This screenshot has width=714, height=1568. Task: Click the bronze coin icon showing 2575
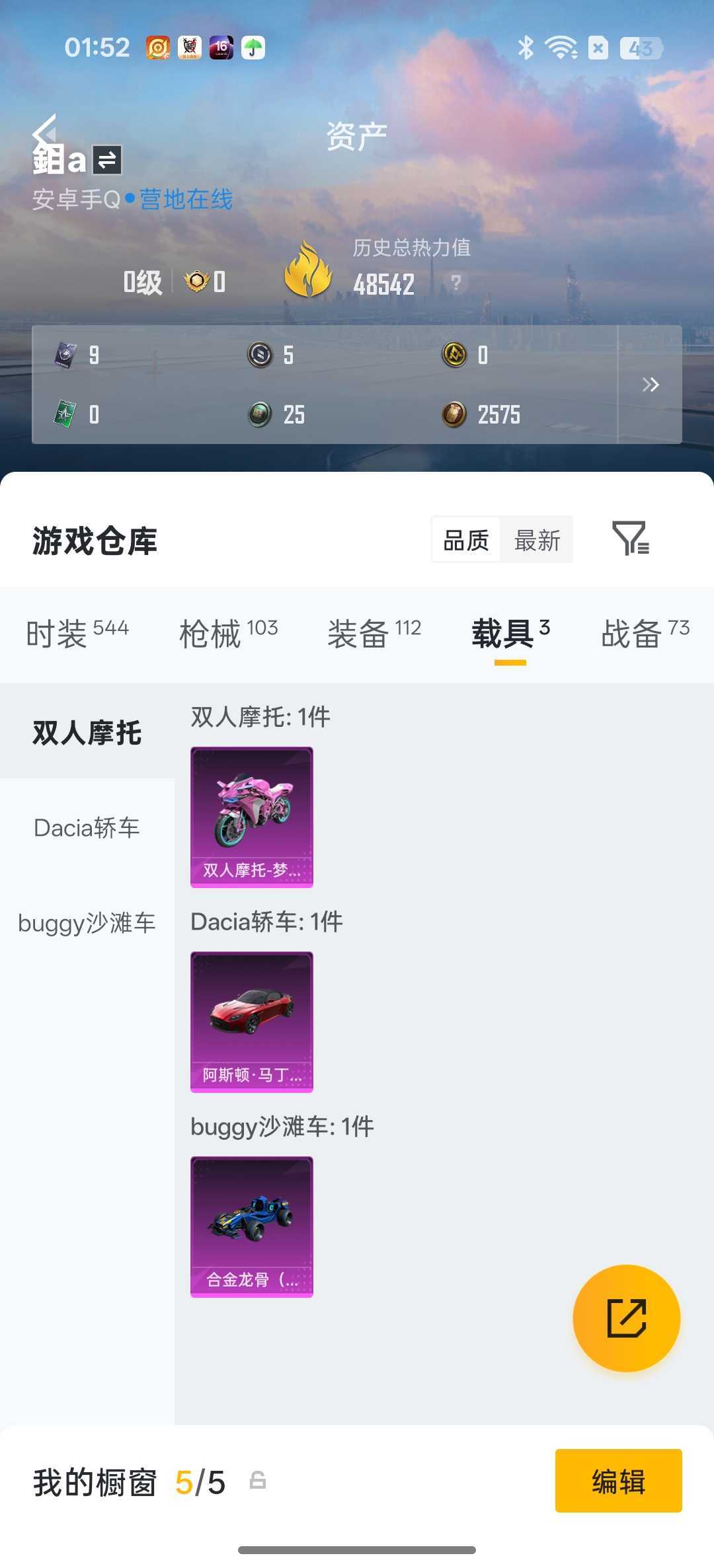click(x=455, y=414)
